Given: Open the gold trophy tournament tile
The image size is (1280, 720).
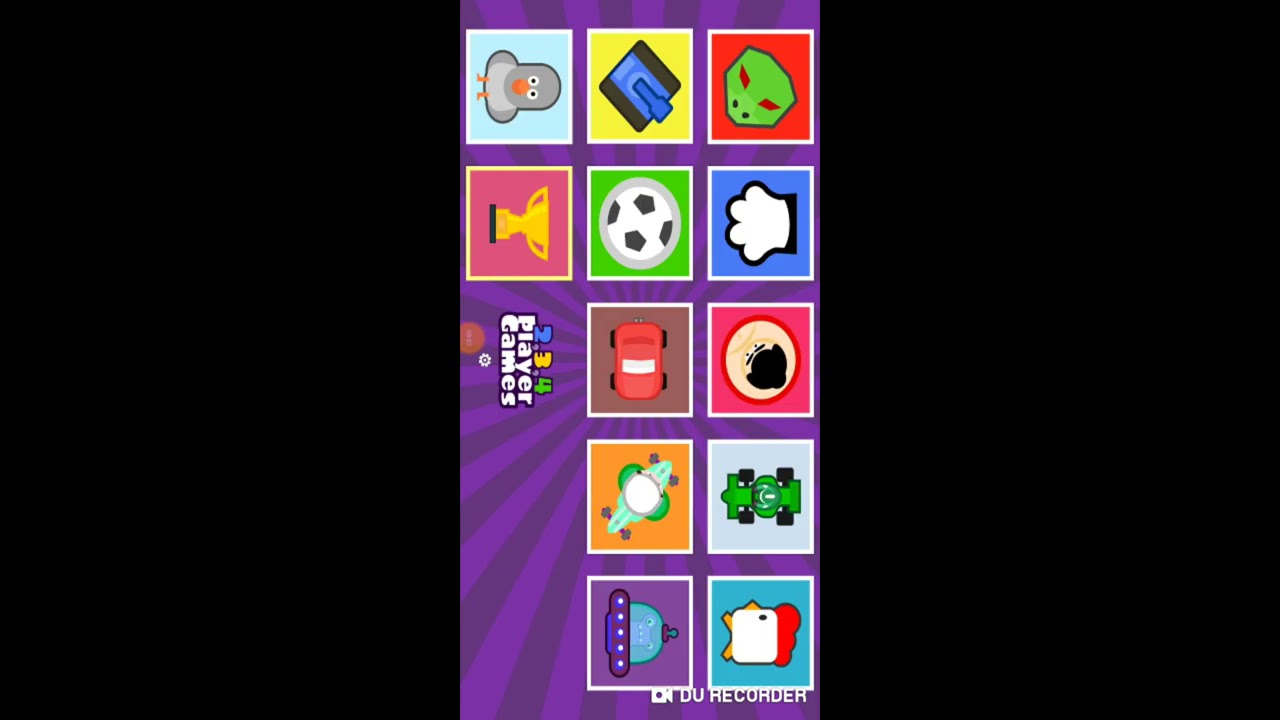Looking at the screenshot, I should (x=519, y=223).
